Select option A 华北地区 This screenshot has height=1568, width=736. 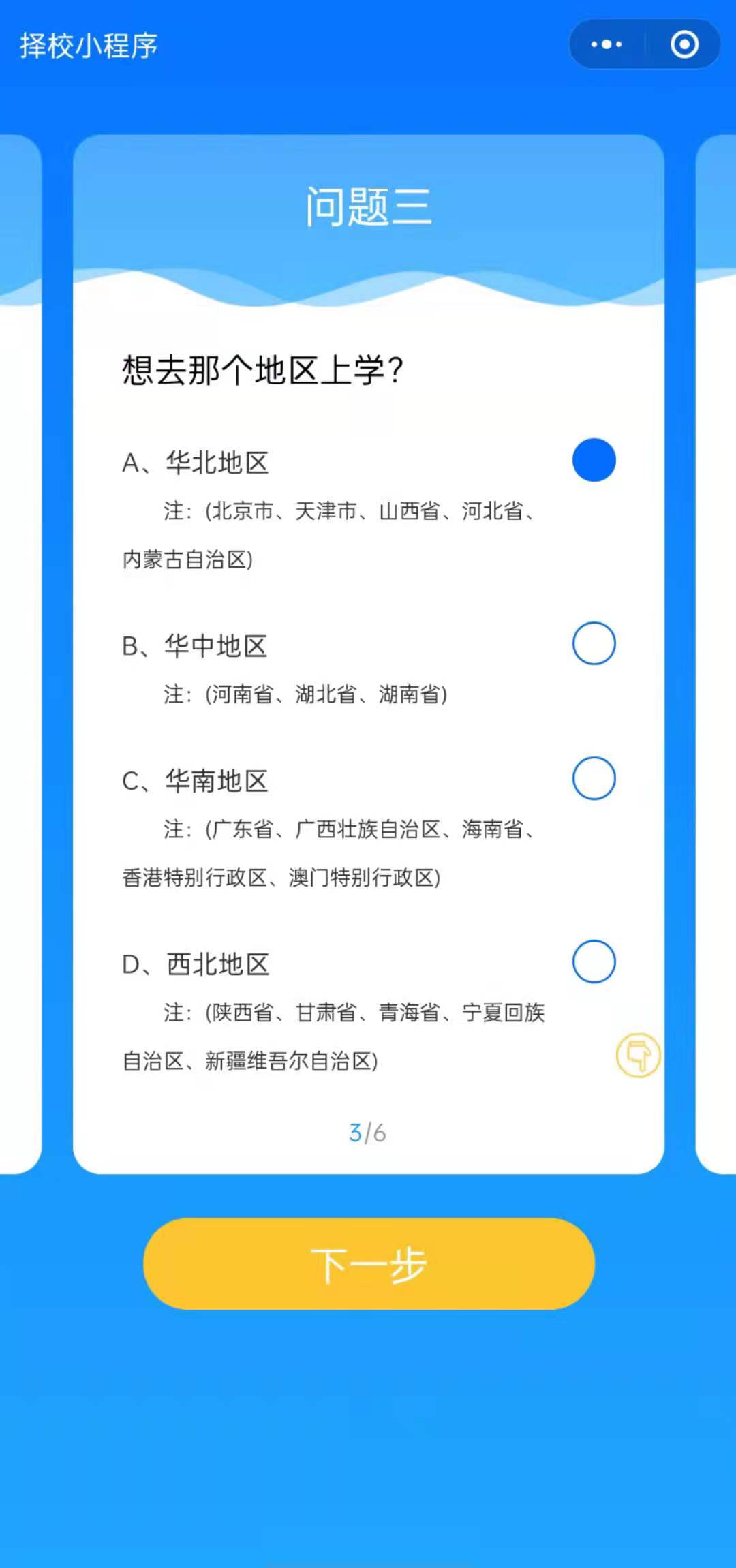tap(594, 461)
